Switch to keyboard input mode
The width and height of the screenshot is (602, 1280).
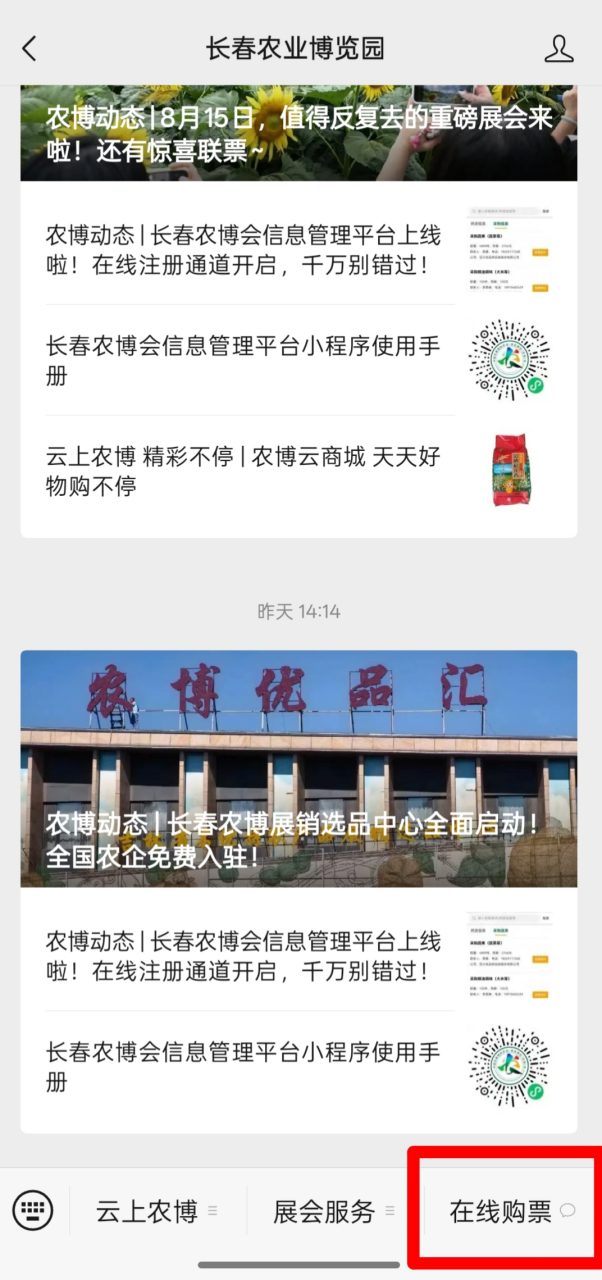[33, 1210]
